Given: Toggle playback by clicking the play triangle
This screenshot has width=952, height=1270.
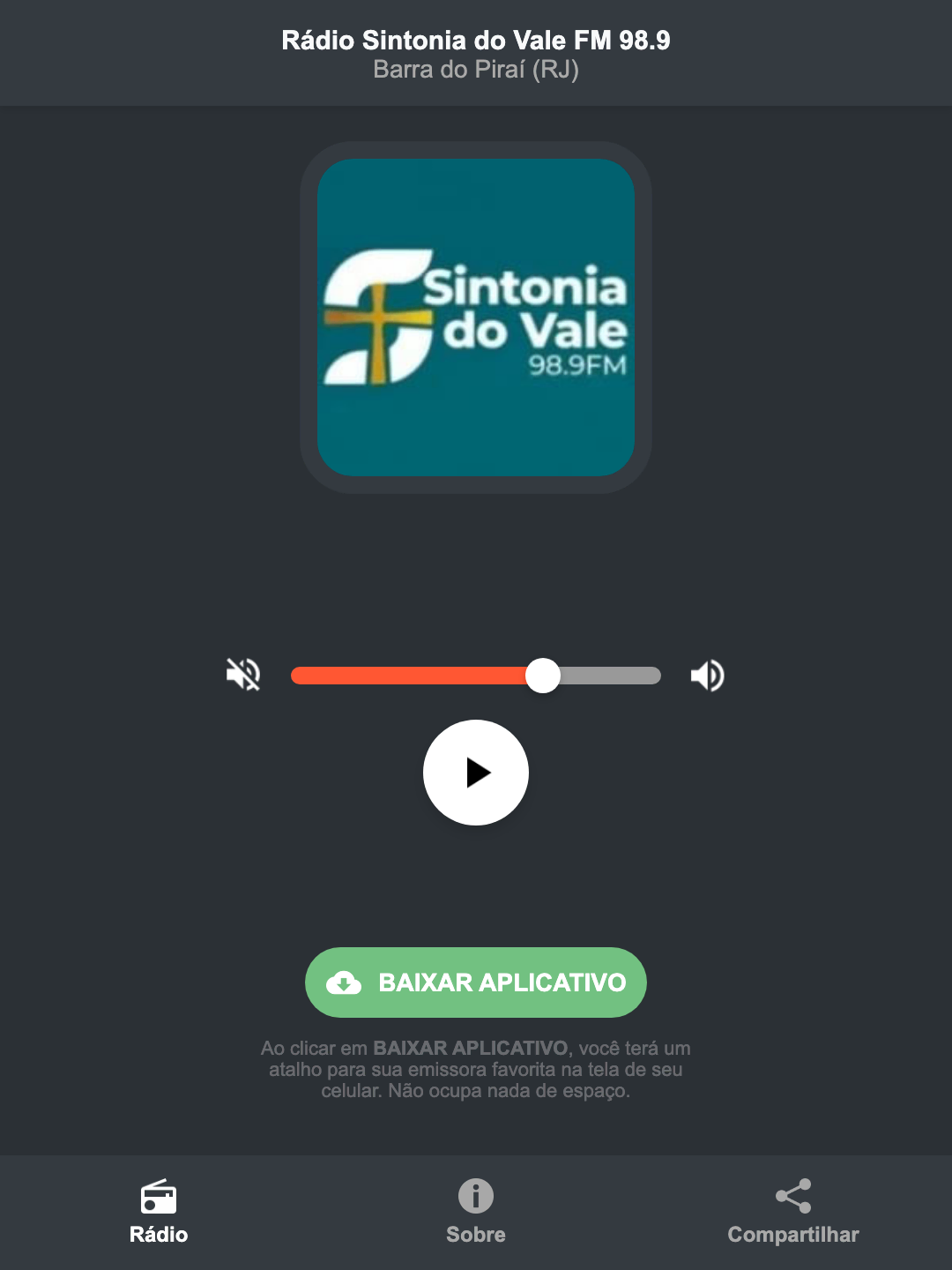Looking at the screenshot, I should 480,773.
